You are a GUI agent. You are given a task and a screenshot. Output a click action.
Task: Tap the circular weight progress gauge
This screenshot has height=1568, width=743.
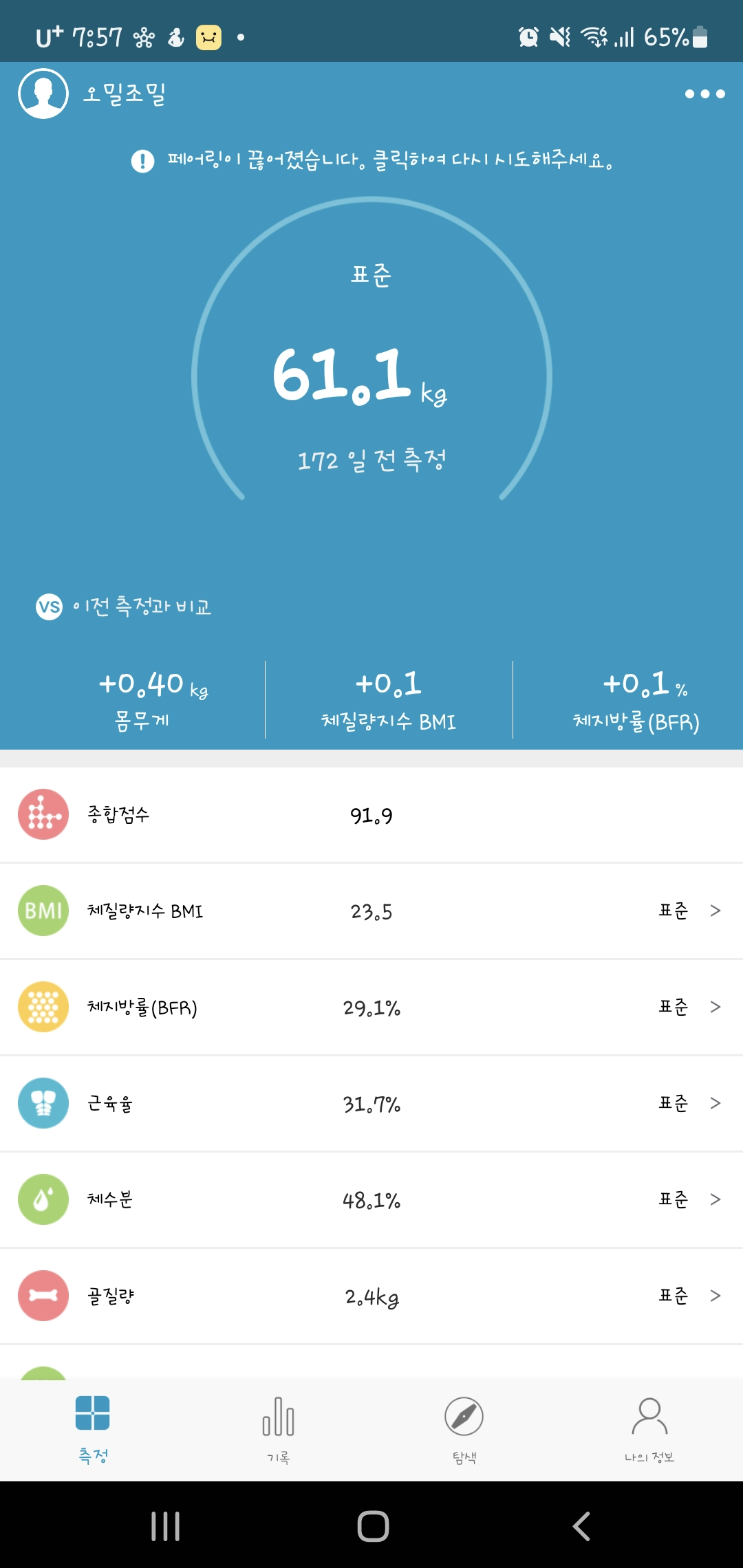click(x=371, y=358)
